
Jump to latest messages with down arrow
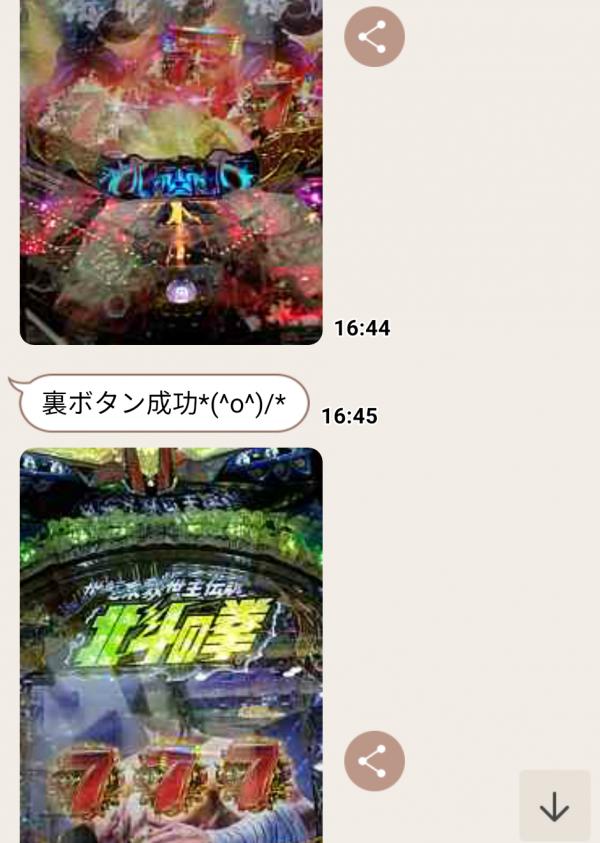point(554,805)
